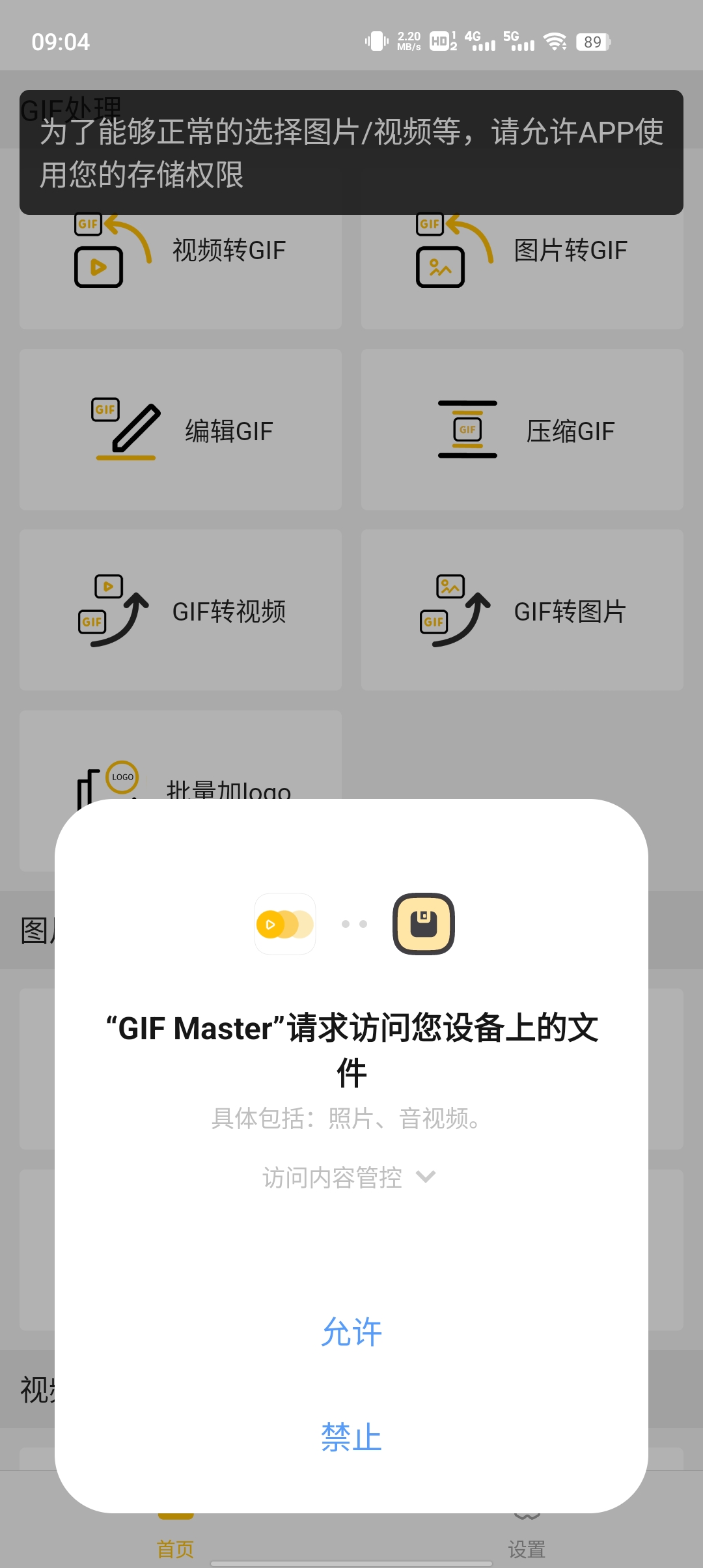The image size is (703, 1568).
Task: Allow GIF Master to access files
Action: tap(351, 1332)
